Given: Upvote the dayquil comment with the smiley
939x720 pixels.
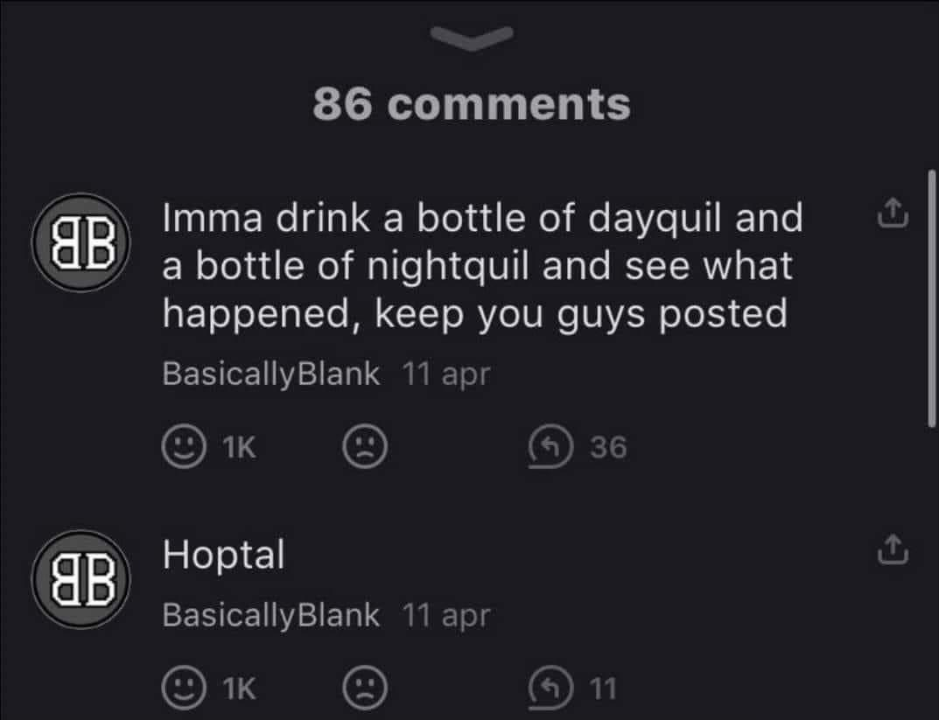Looking at the screenshot, I should (179, 447).
